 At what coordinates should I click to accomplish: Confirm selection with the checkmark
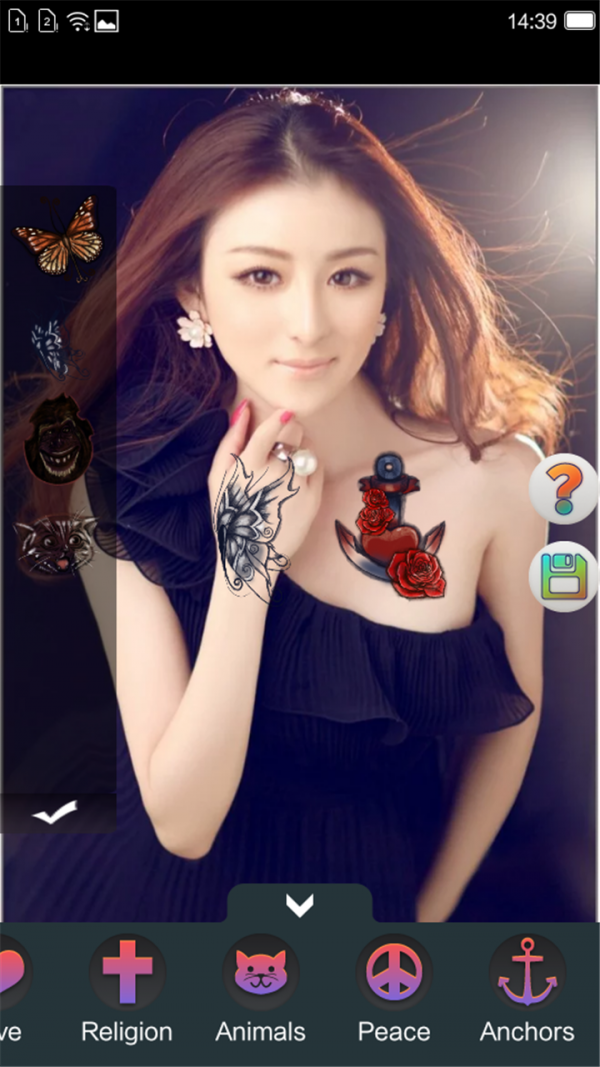point(55,815)
